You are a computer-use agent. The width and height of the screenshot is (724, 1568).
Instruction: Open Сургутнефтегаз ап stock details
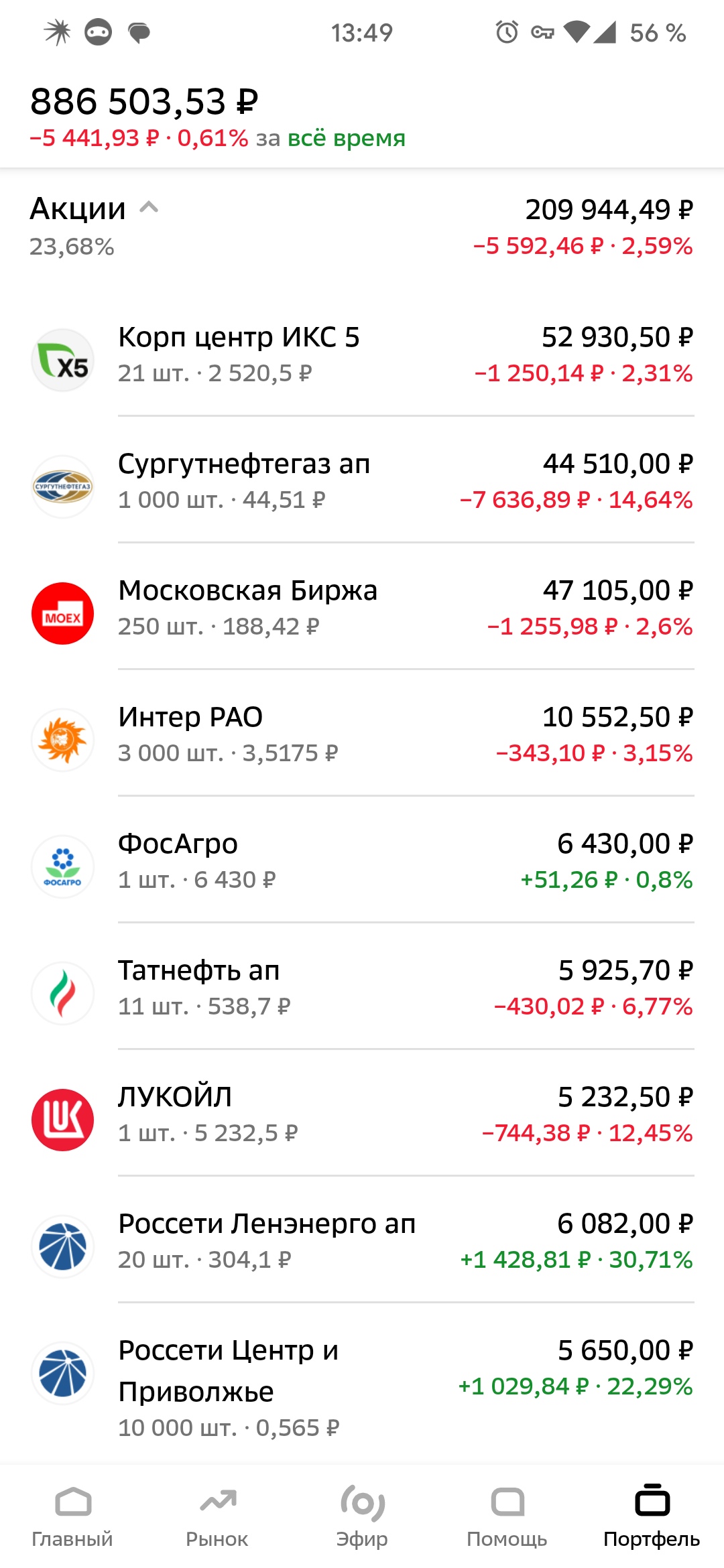tap(362, 482)
